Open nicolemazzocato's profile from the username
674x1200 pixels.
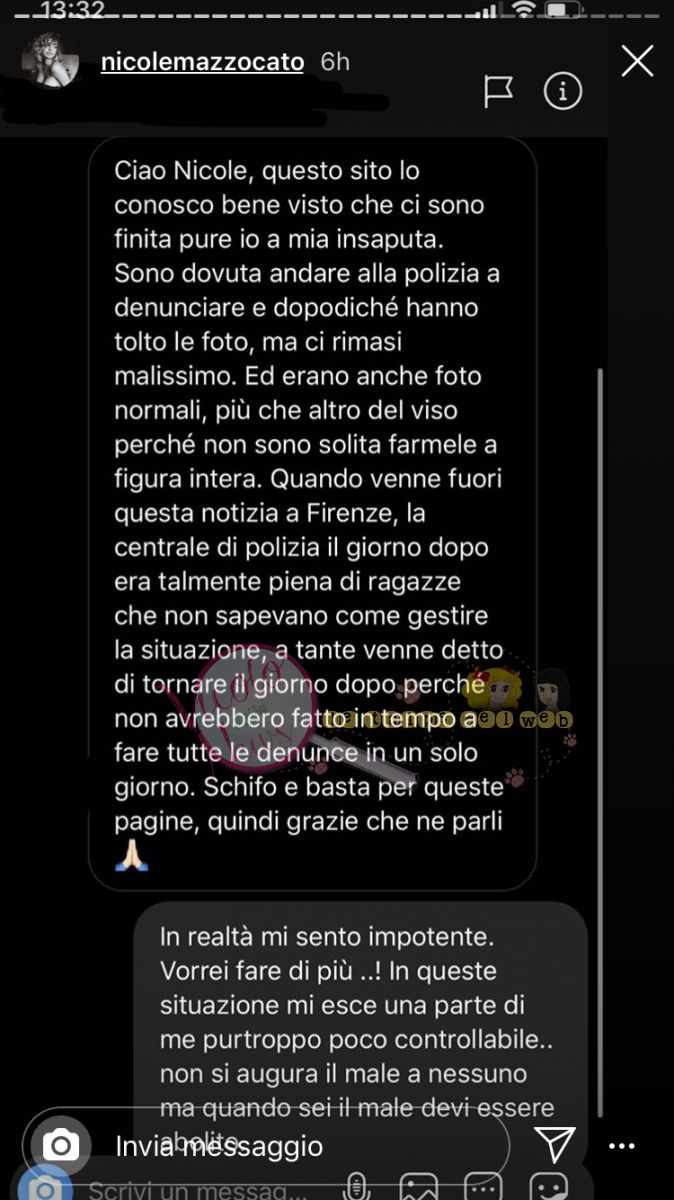pos(202,62)
